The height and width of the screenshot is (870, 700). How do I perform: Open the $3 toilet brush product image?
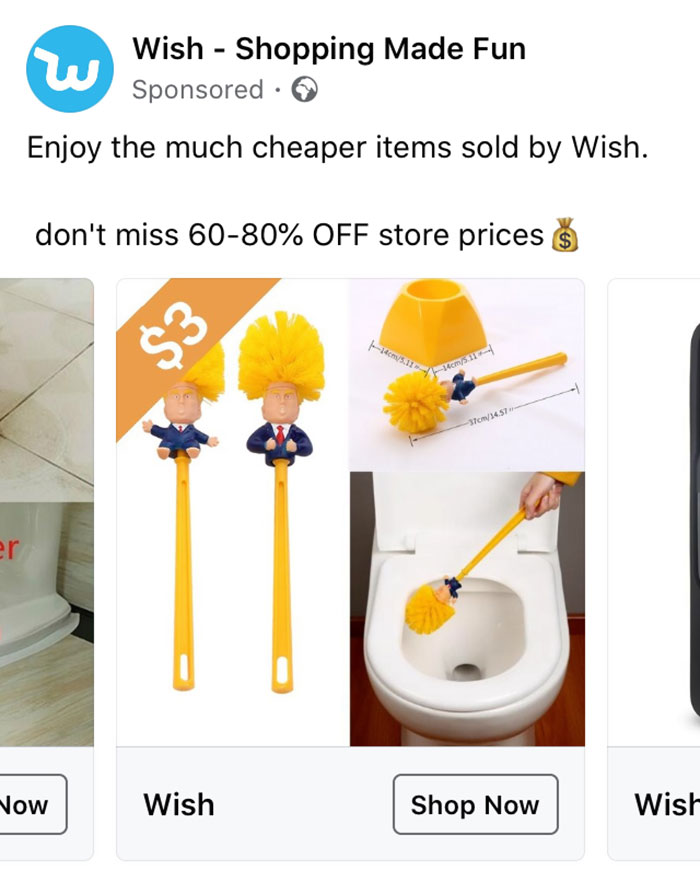coord(350,512)
